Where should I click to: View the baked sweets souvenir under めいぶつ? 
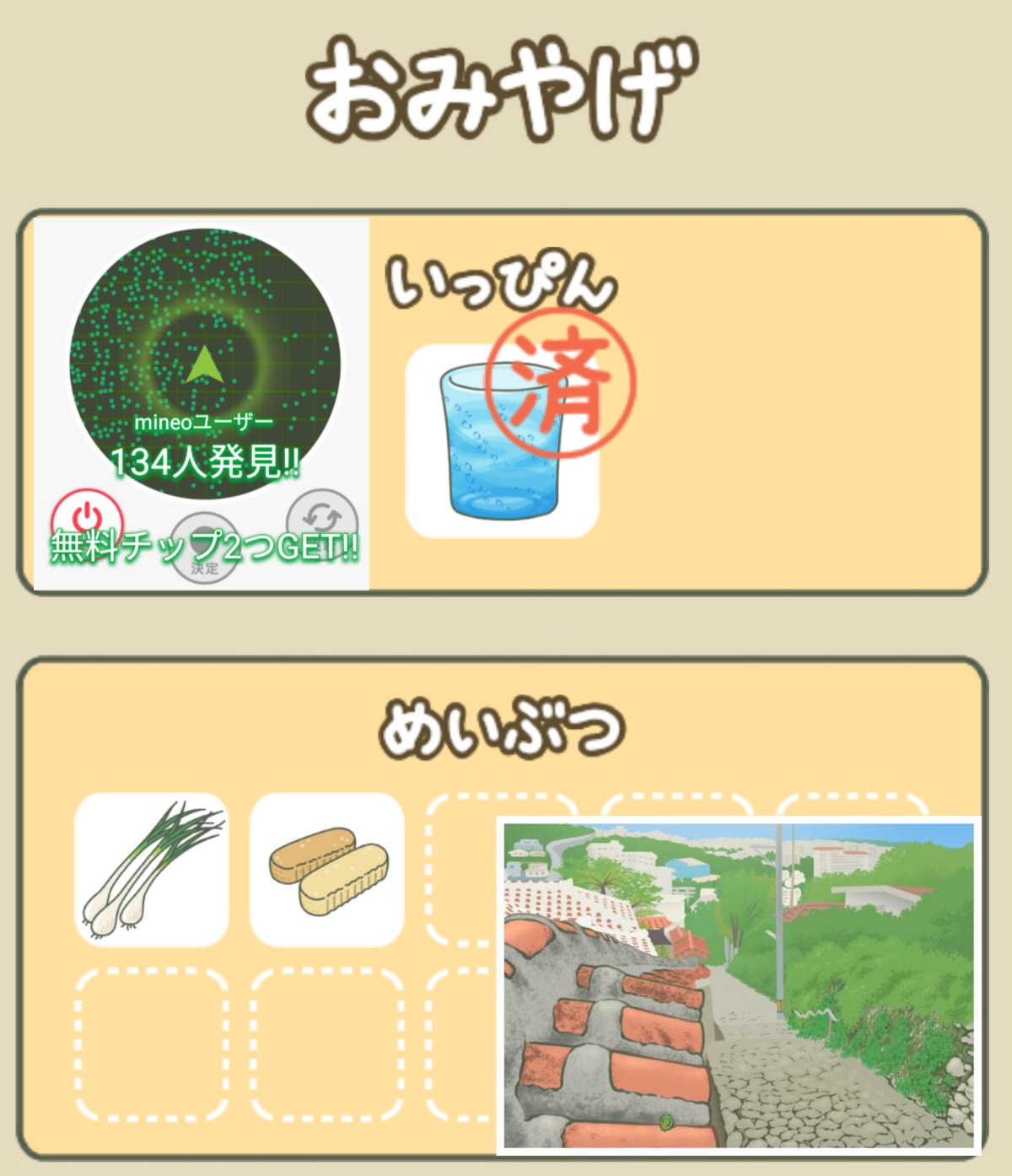[x=327, y=869]
